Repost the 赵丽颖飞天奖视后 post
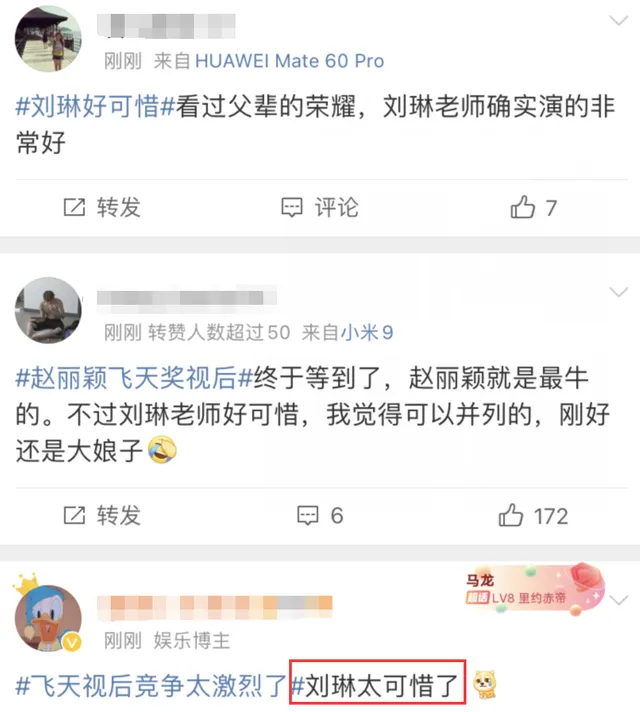The height and width of the screenshot is (712, 640). point(102,515)
